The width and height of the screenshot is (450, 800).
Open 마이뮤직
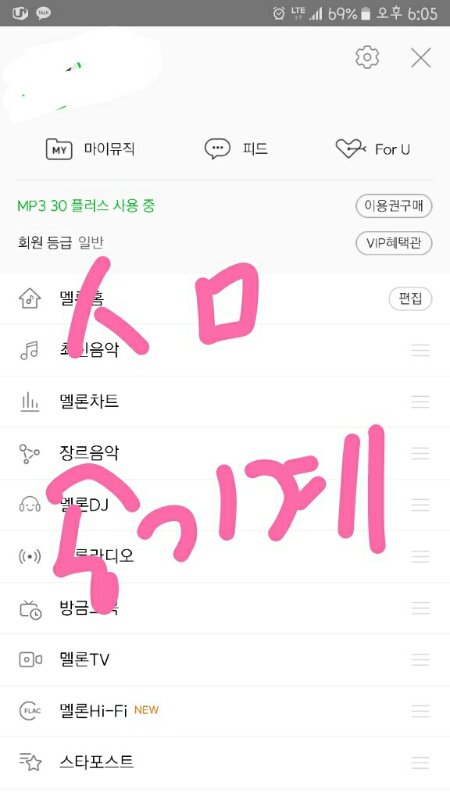(90, 149)
